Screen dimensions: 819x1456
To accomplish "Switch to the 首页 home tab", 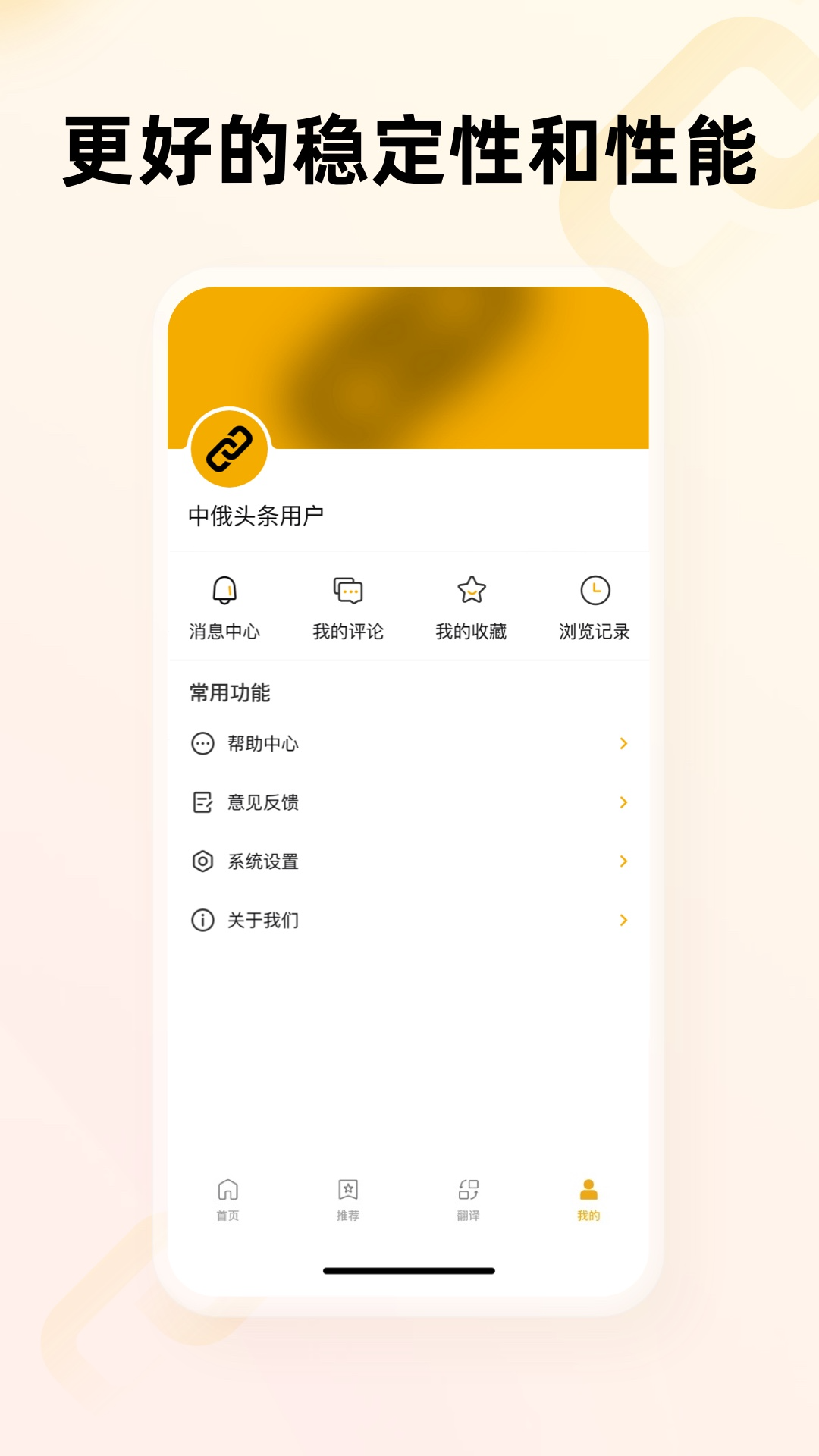I will 227,1195.
